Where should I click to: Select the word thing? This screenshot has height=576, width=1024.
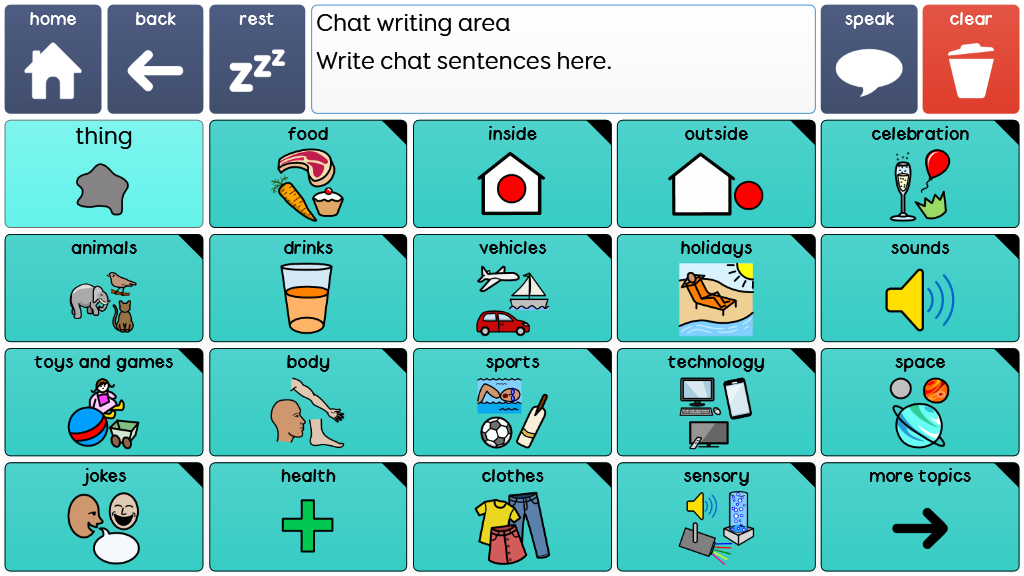(x=104, y=174)
